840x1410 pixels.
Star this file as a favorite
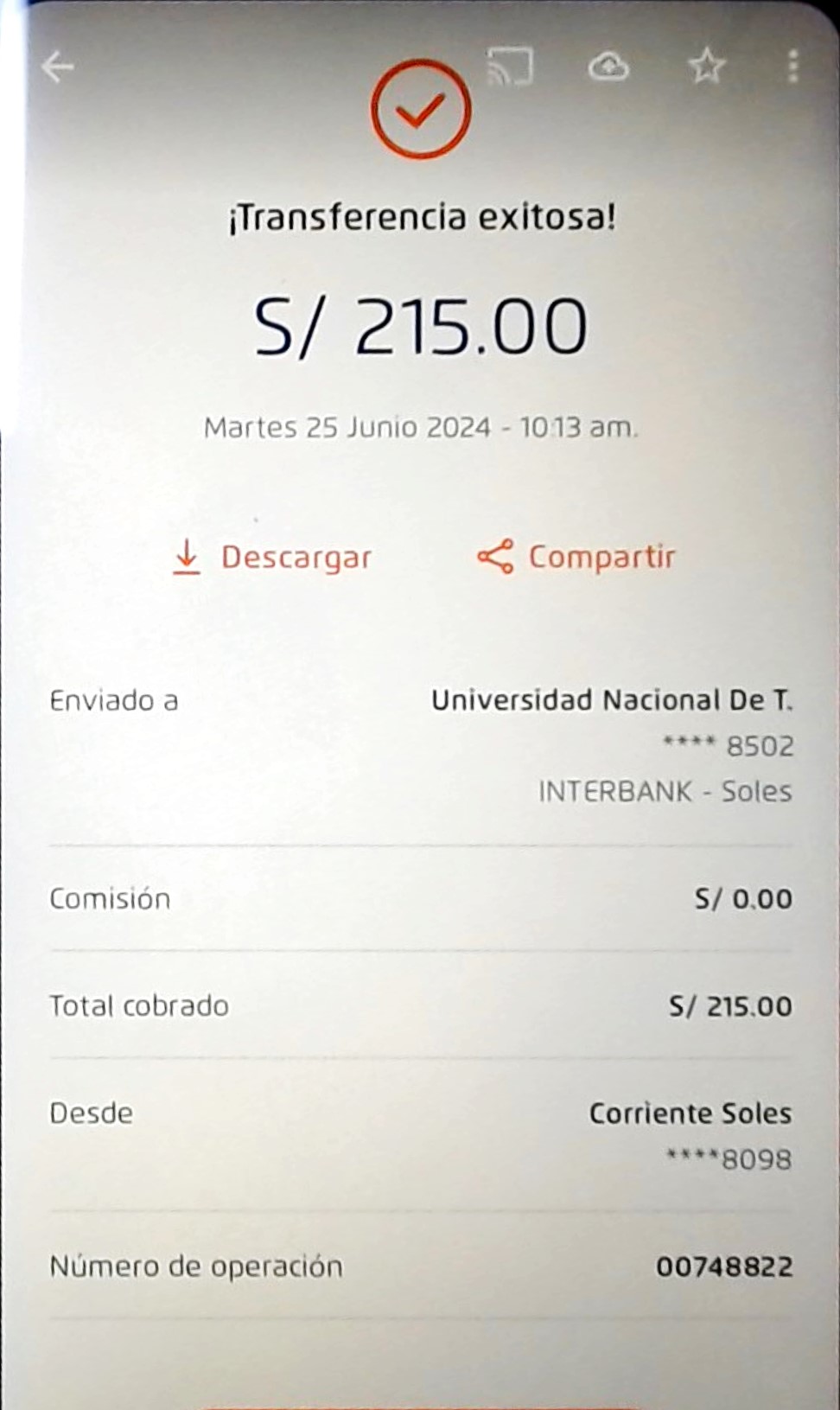(x=707, y=67)
